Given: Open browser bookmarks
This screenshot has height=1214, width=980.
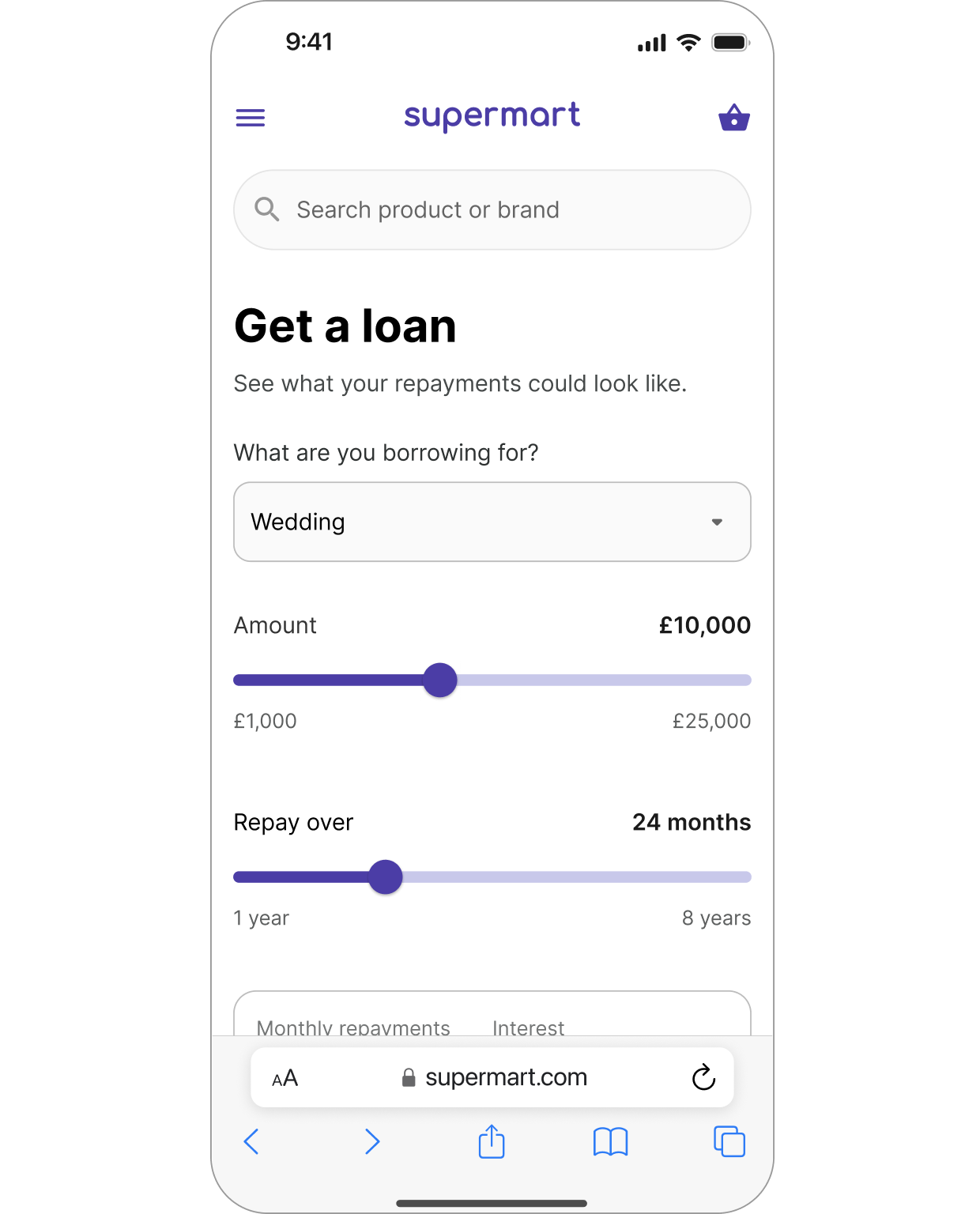Looking at the screenshot, I should click(610, 1141).
